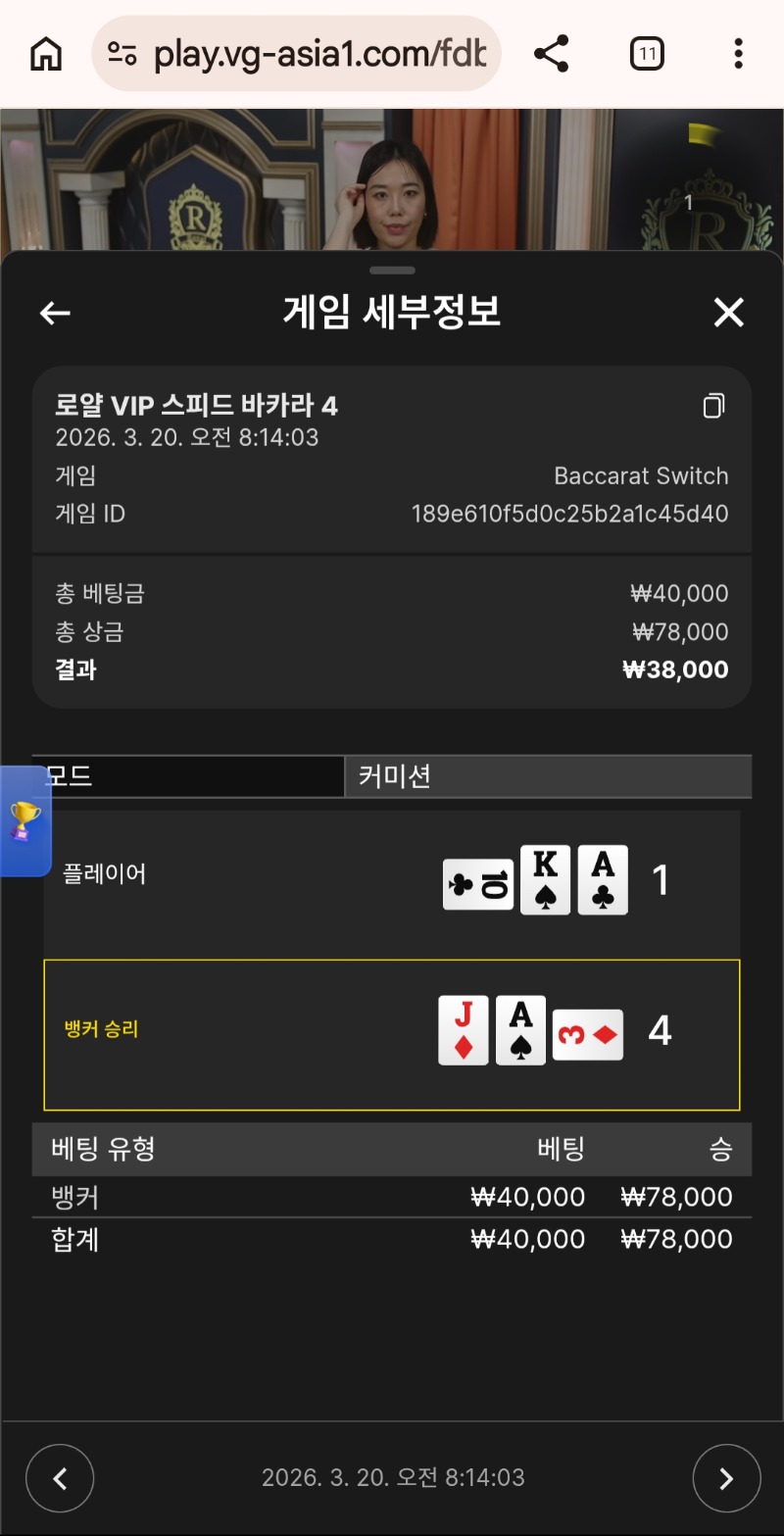Open the tab switcher
The width and height of the screenshot is (784, 1536).
tap(647, 54)
